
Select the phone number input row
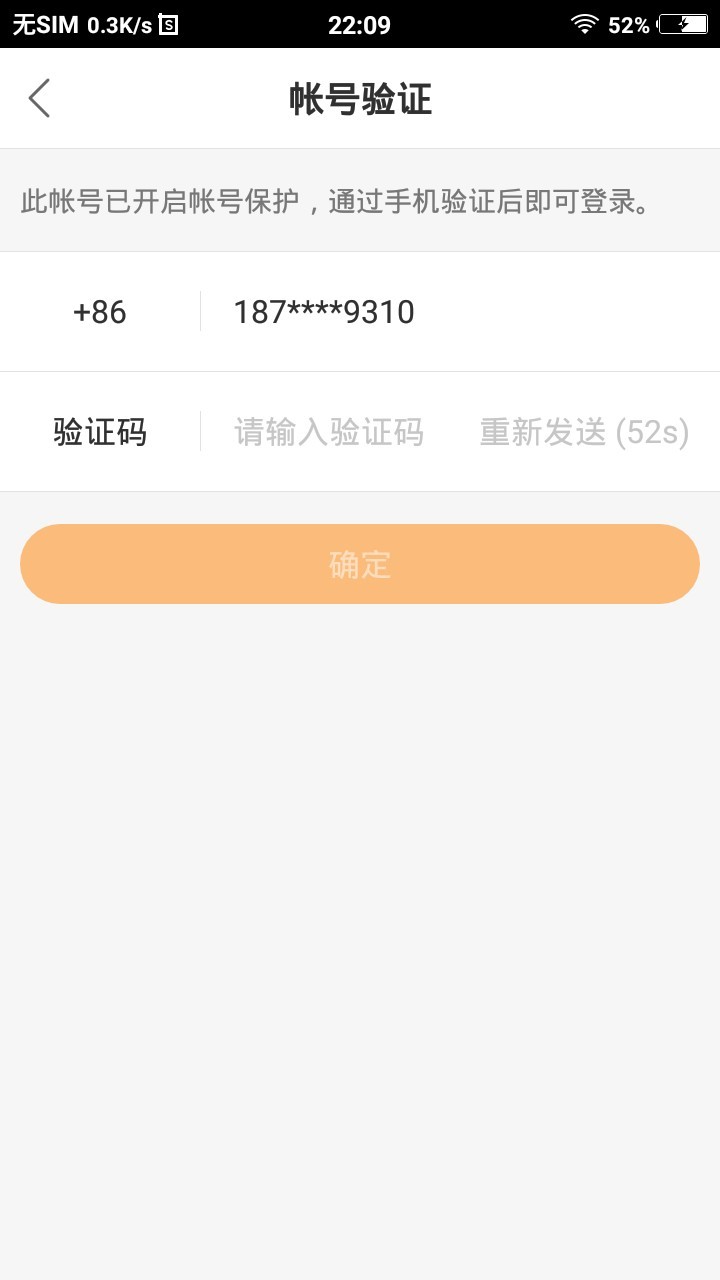(x=360, y=311)
